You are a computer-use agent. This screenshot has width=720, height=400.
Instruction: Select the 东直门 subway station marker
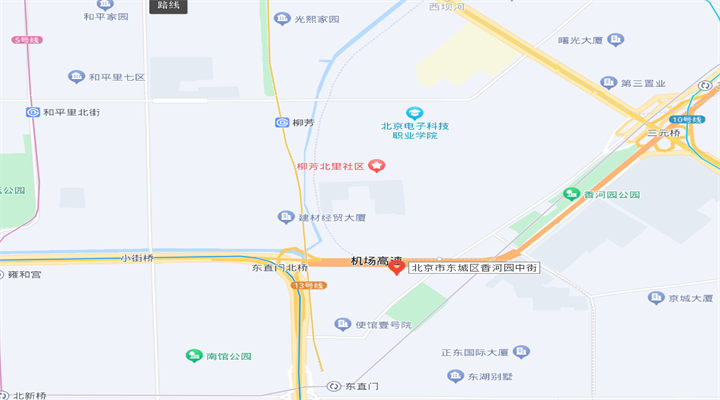[336, 386]
